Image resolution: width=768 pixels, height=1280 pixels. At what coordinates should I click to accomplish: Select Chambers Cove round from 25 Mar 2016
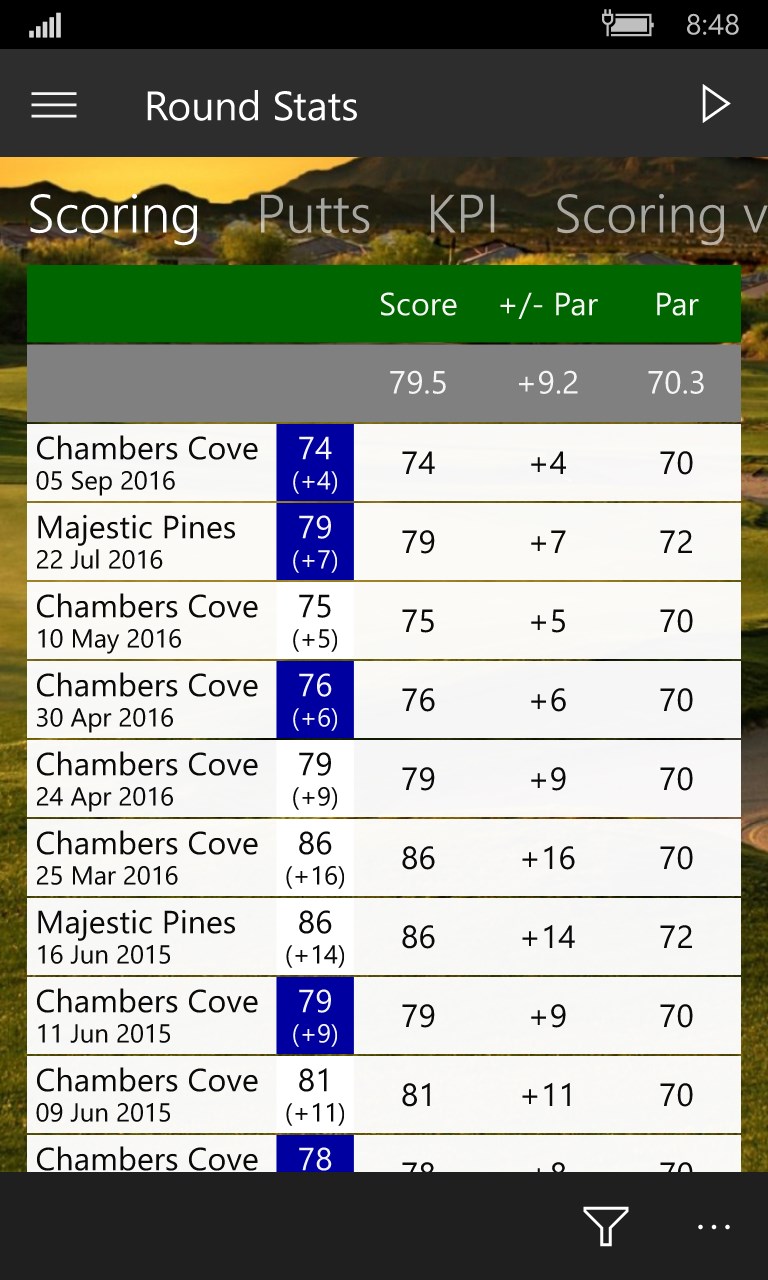point(148,858)
